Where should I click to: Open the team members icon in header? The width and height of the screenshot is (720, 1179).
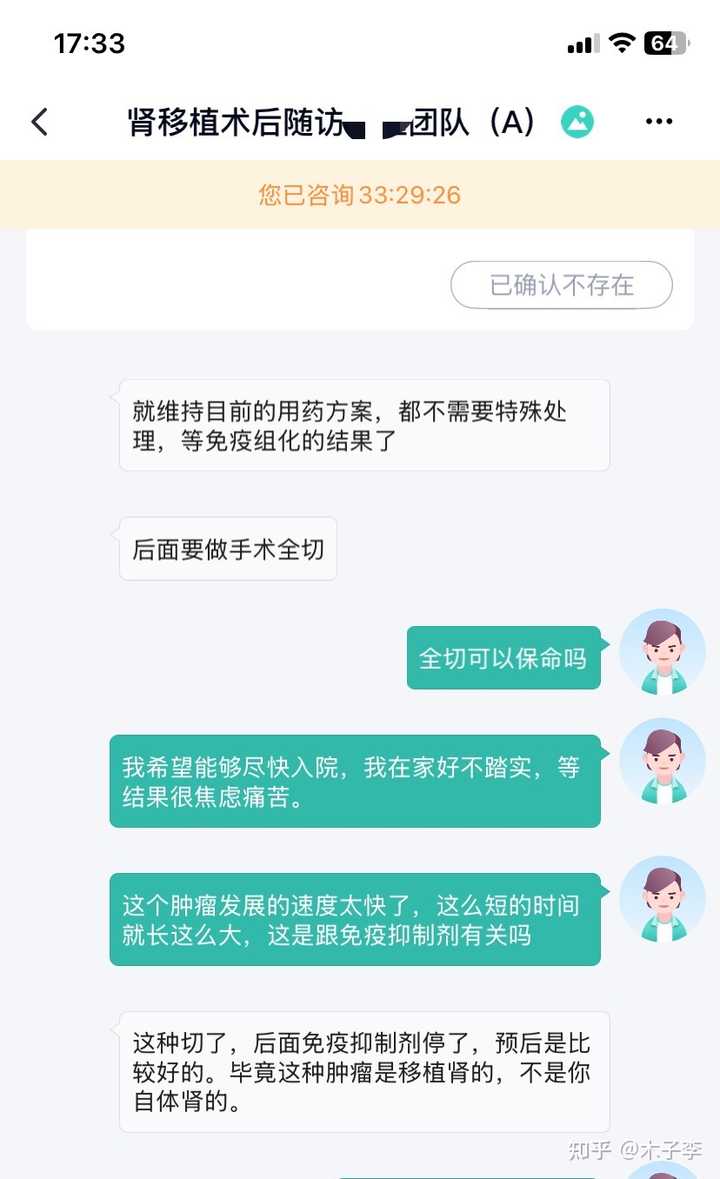pos(577,122)
